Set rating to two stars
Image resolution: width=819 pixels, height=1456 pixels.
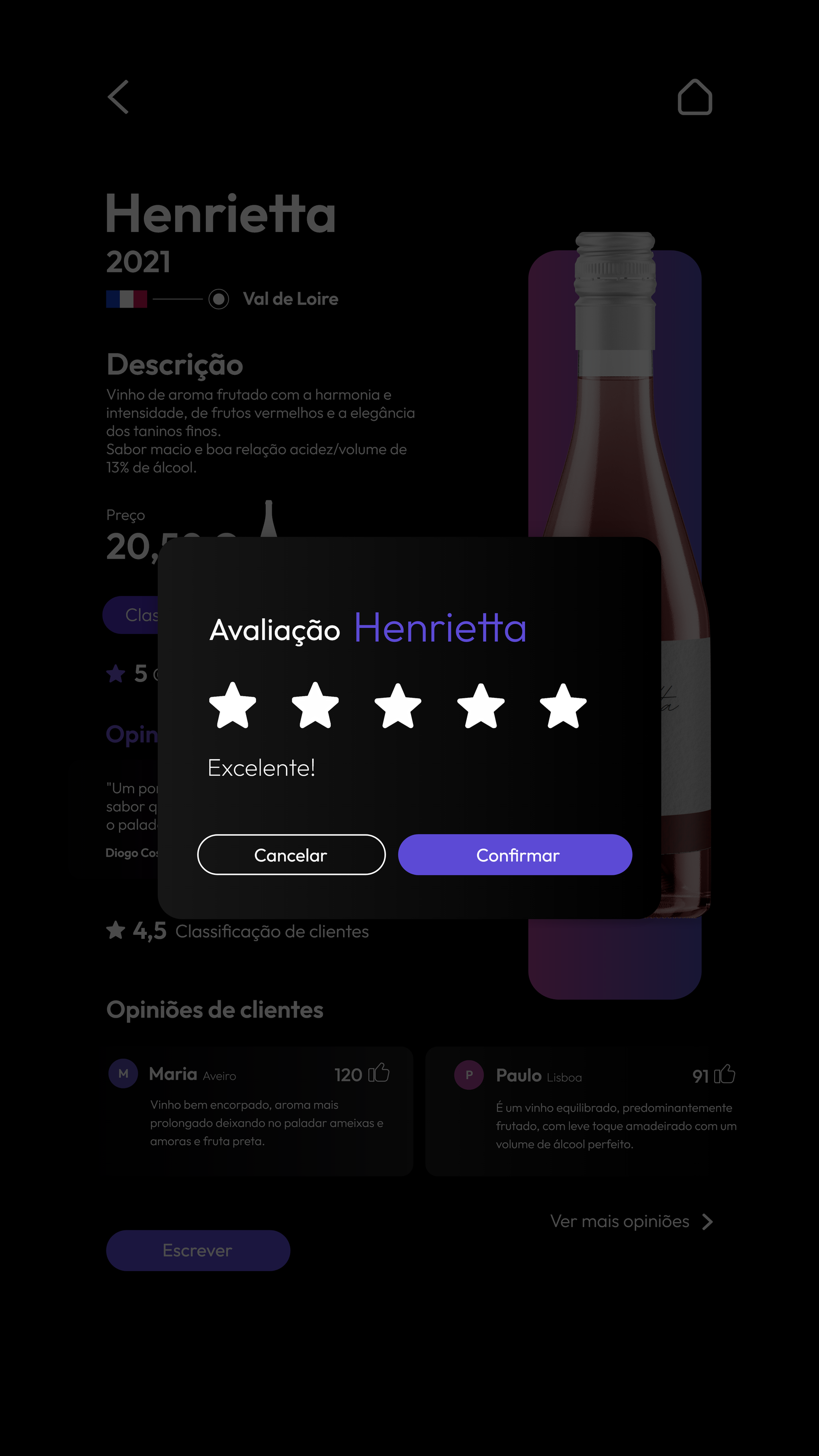coord(315,705)
